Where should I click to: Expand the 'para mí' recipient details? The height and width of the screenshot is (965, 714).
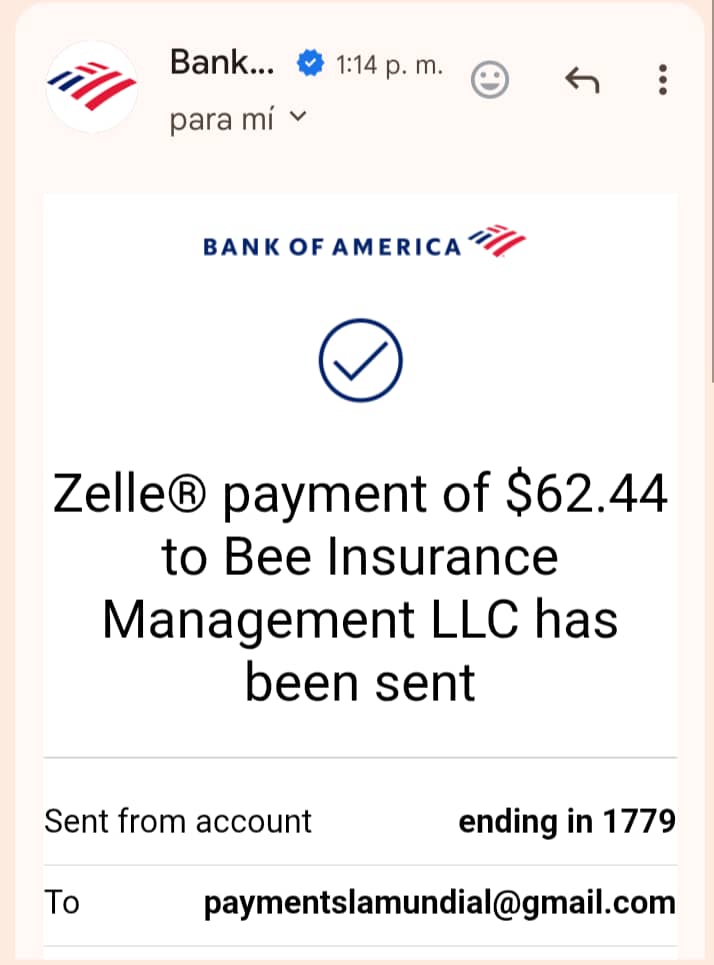pos(297,119)
